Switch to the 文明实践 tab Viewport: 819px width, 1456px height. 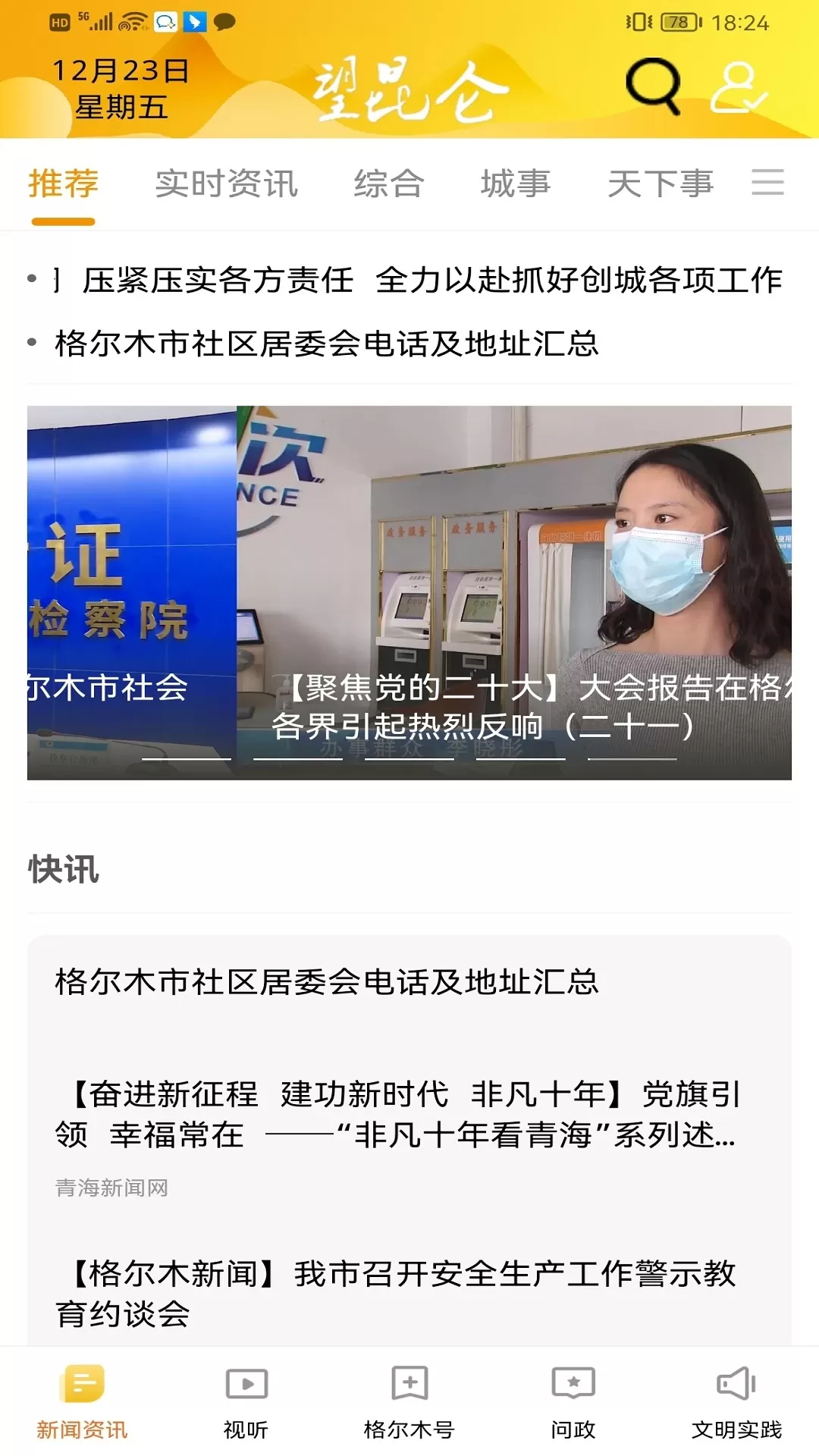(736, 1402)
